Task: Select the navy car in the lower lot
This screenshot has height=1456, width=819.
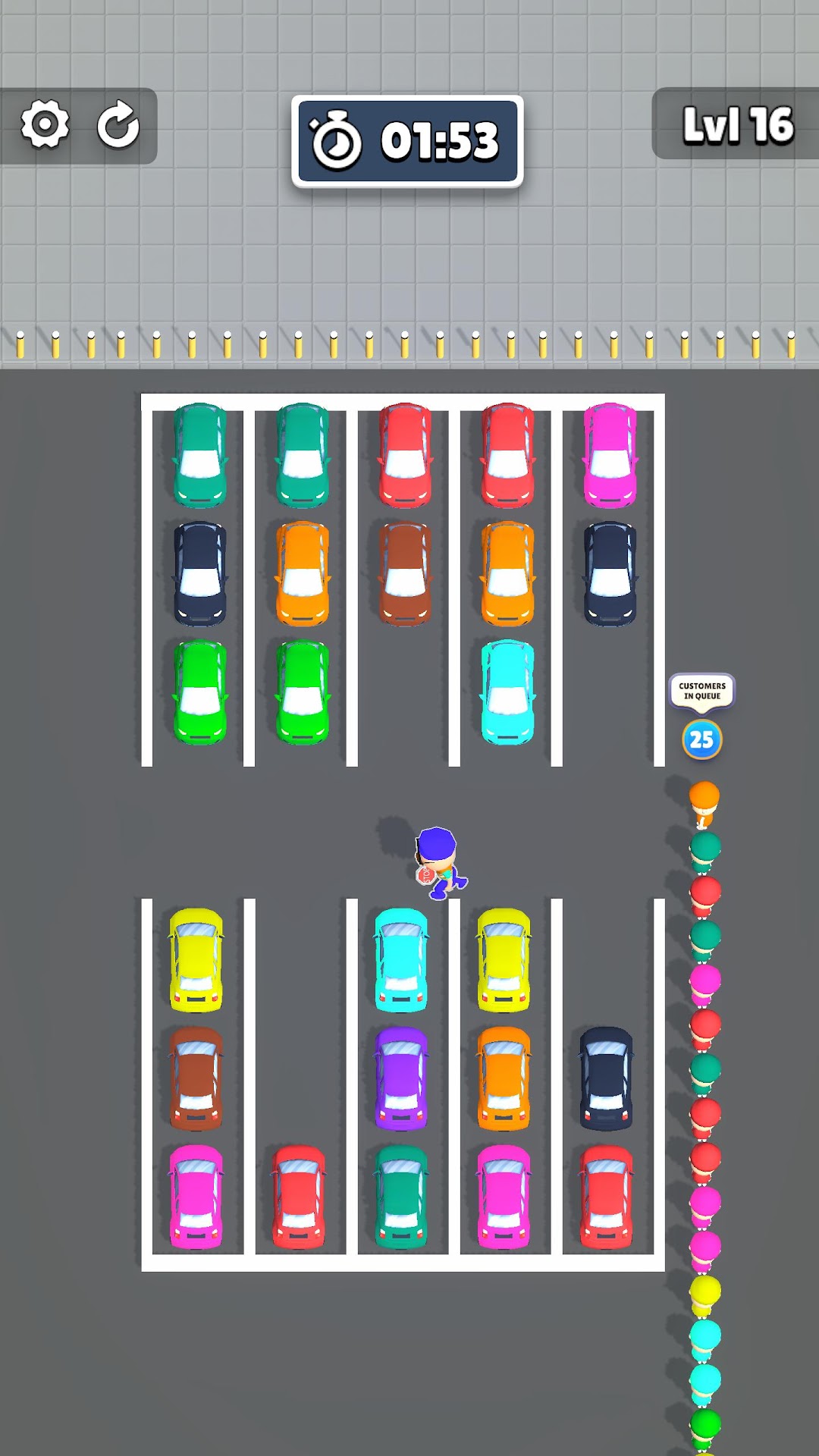Action: click(x=606, y=1078)
